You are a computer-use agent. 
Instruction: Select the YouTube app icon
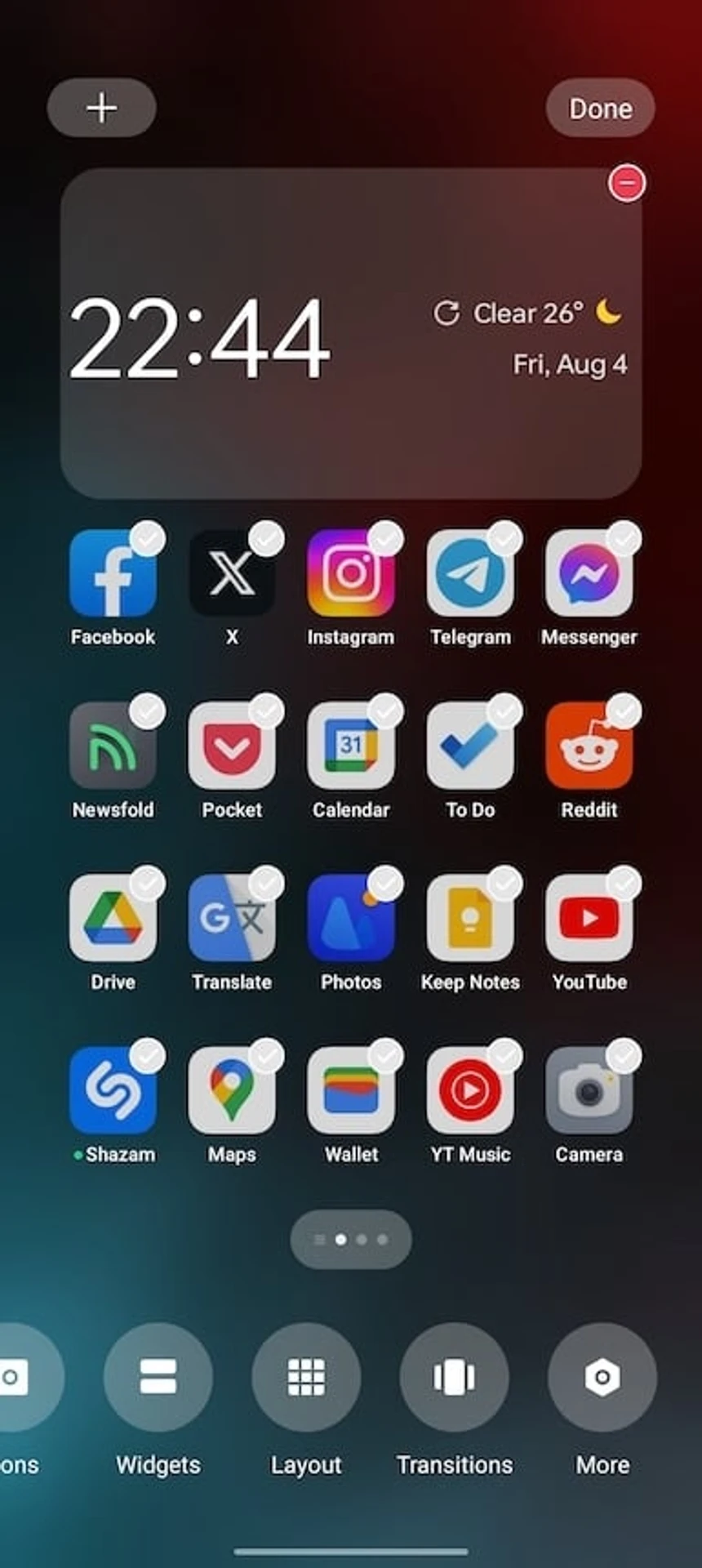(x=589, y=919)
